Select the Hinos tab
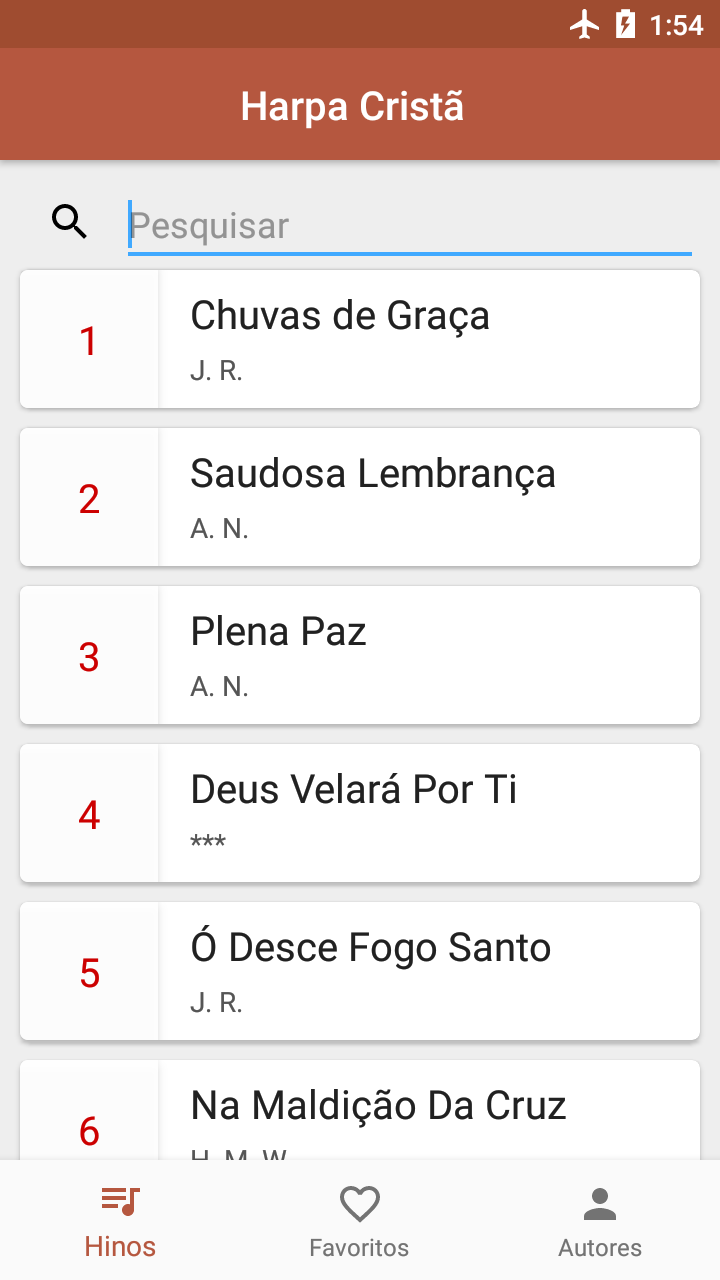 120,1221
